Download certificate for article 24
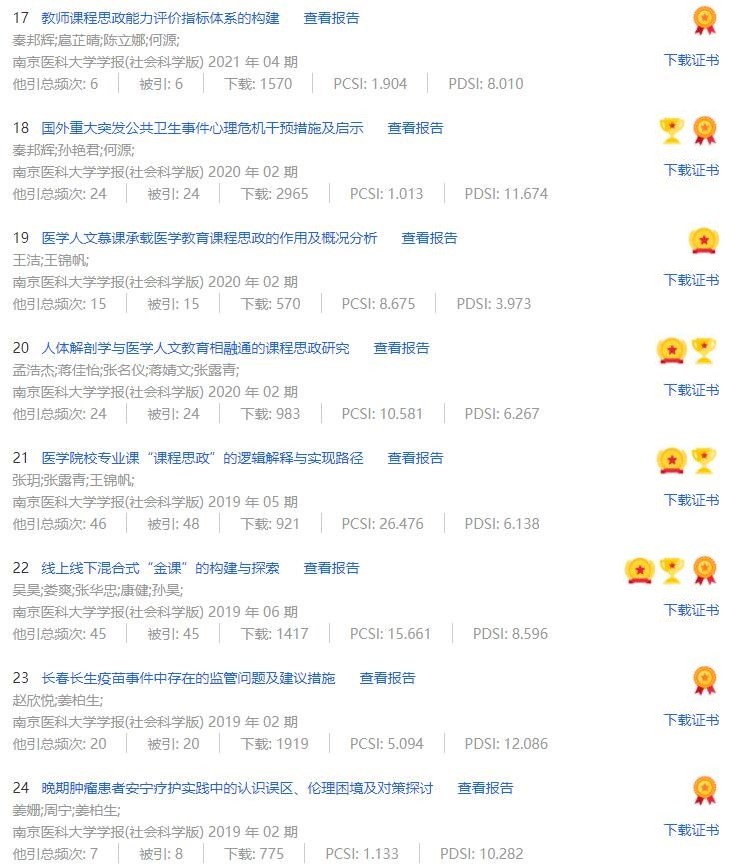 pos(691,830)
